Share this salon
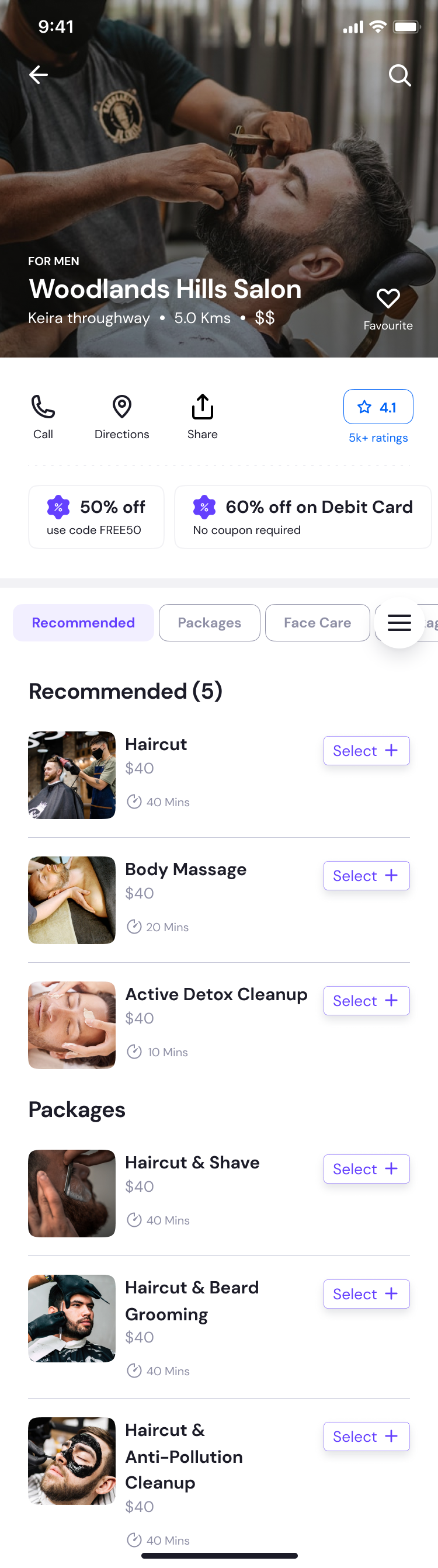 [203, 416]
